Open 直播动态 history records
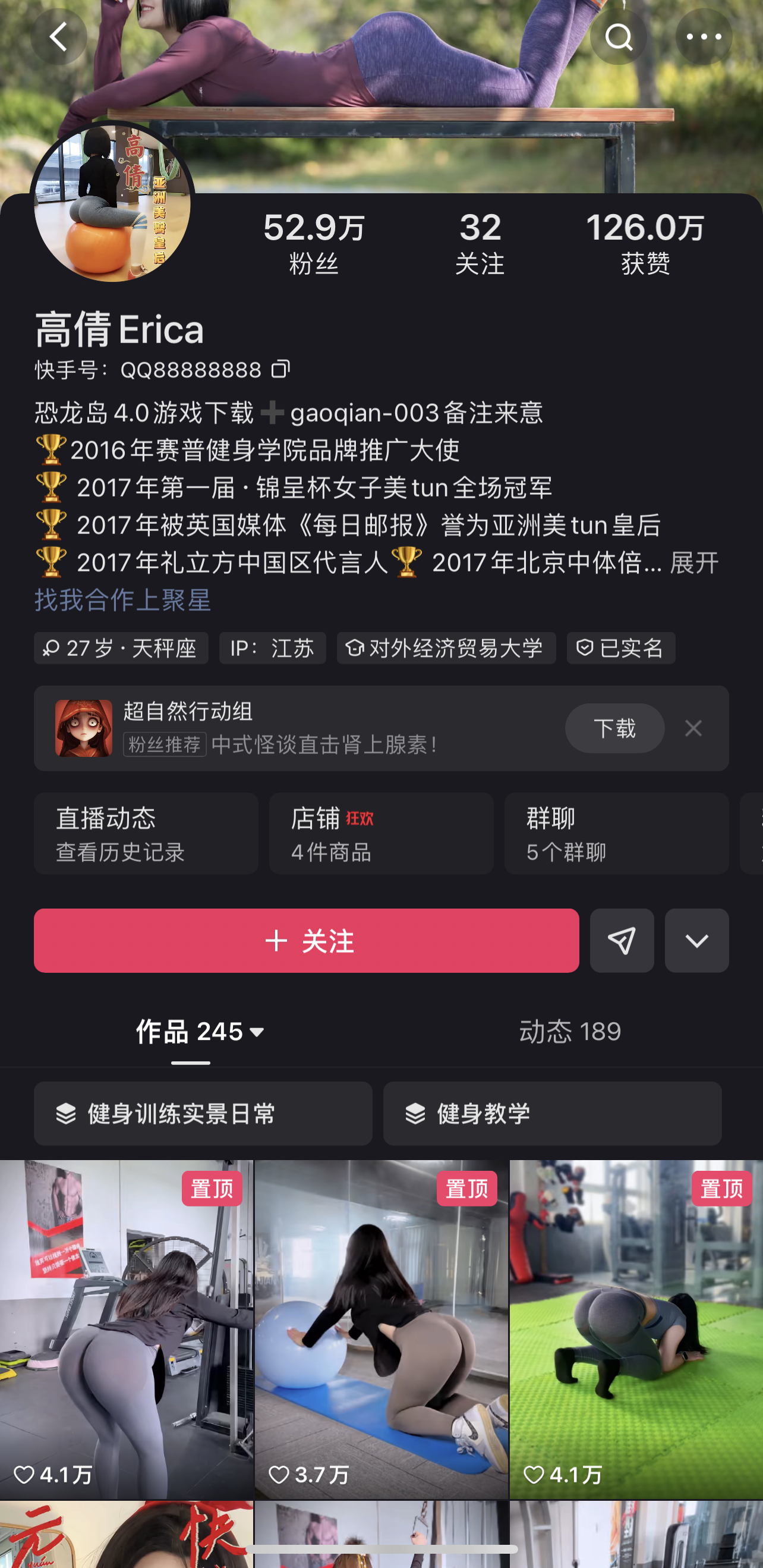The height and width of the screenshot is (1568, 763). pos(146,833)
